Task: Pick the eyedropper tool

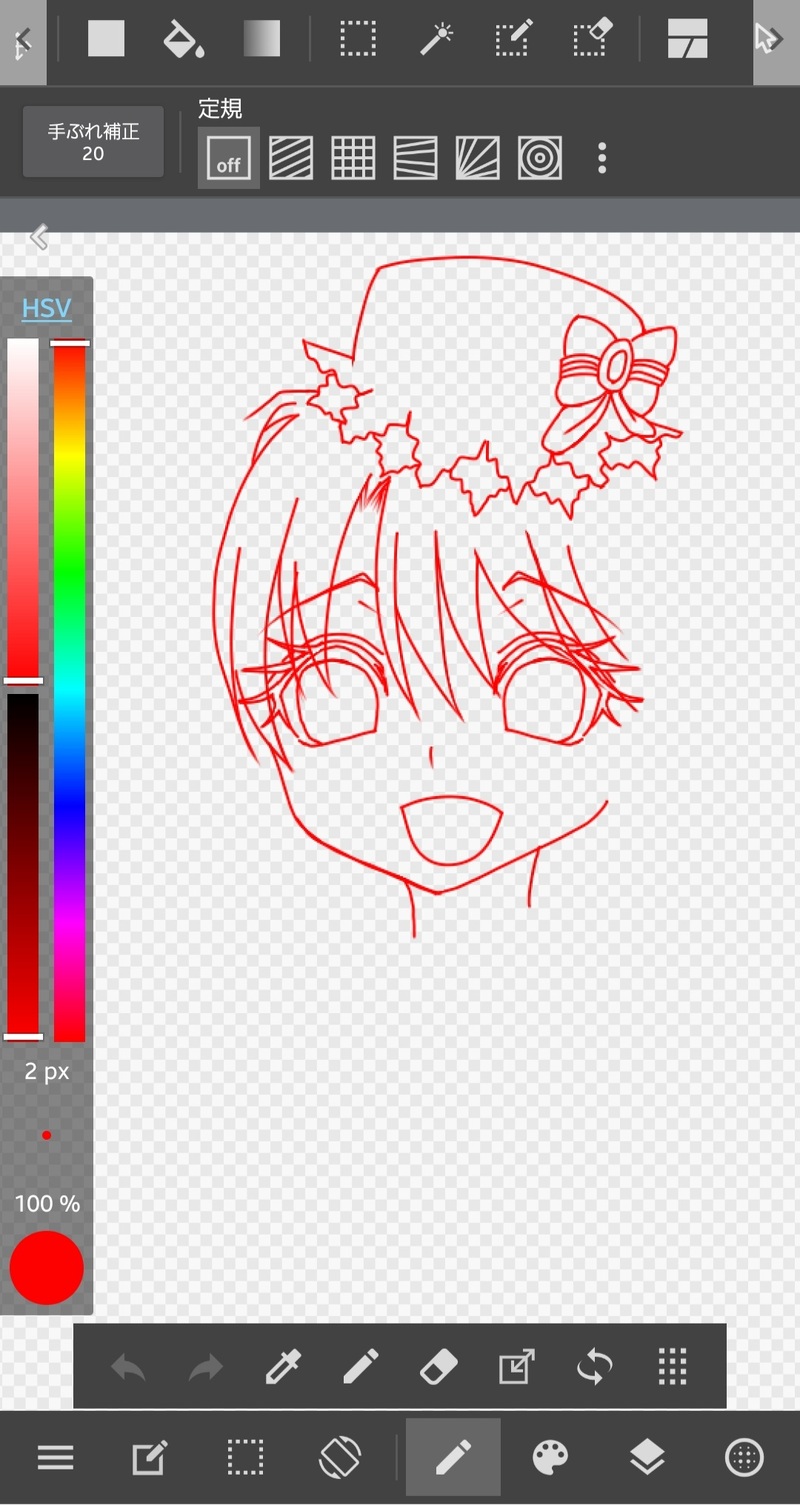Action: 283,1366
